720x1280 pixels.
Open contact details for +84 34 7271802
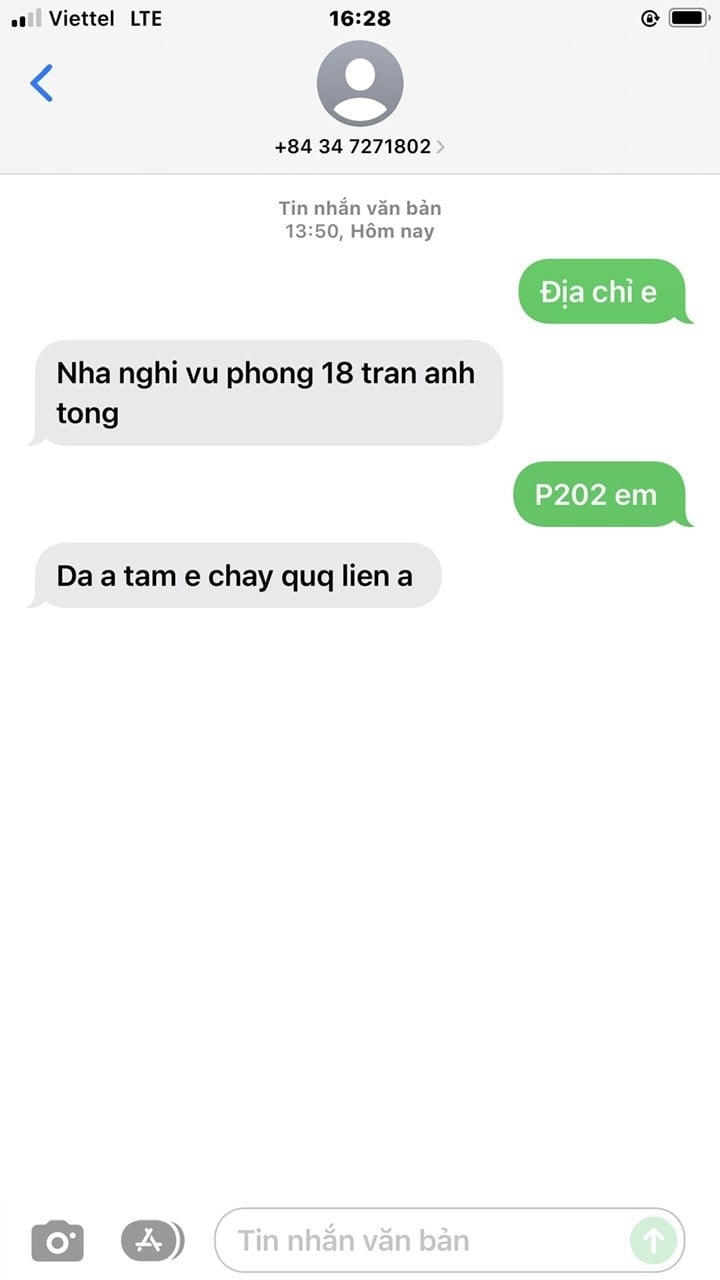[360, 146]
